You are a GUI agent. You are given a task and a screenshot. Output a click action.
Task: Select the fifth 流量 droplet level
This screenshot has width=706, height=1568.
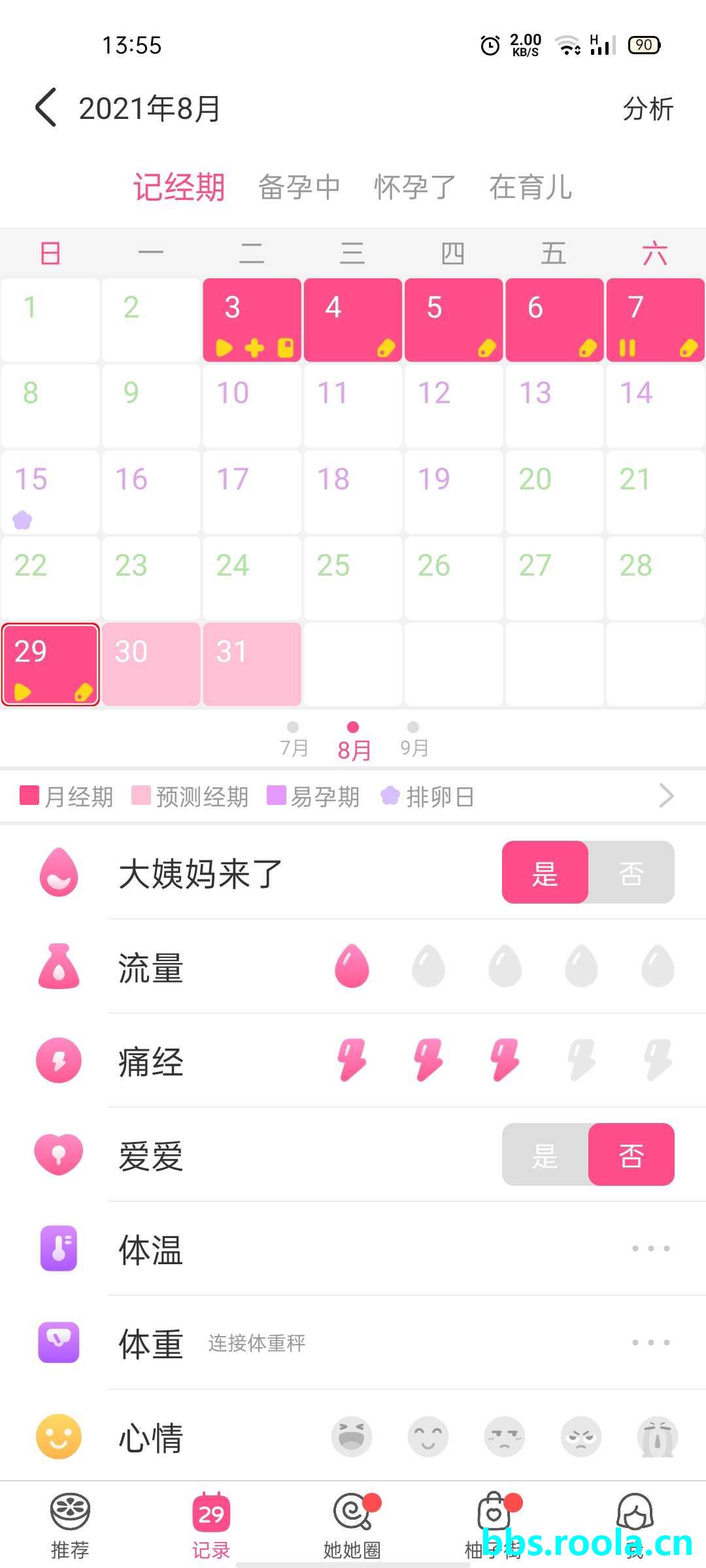pos(658,966)
